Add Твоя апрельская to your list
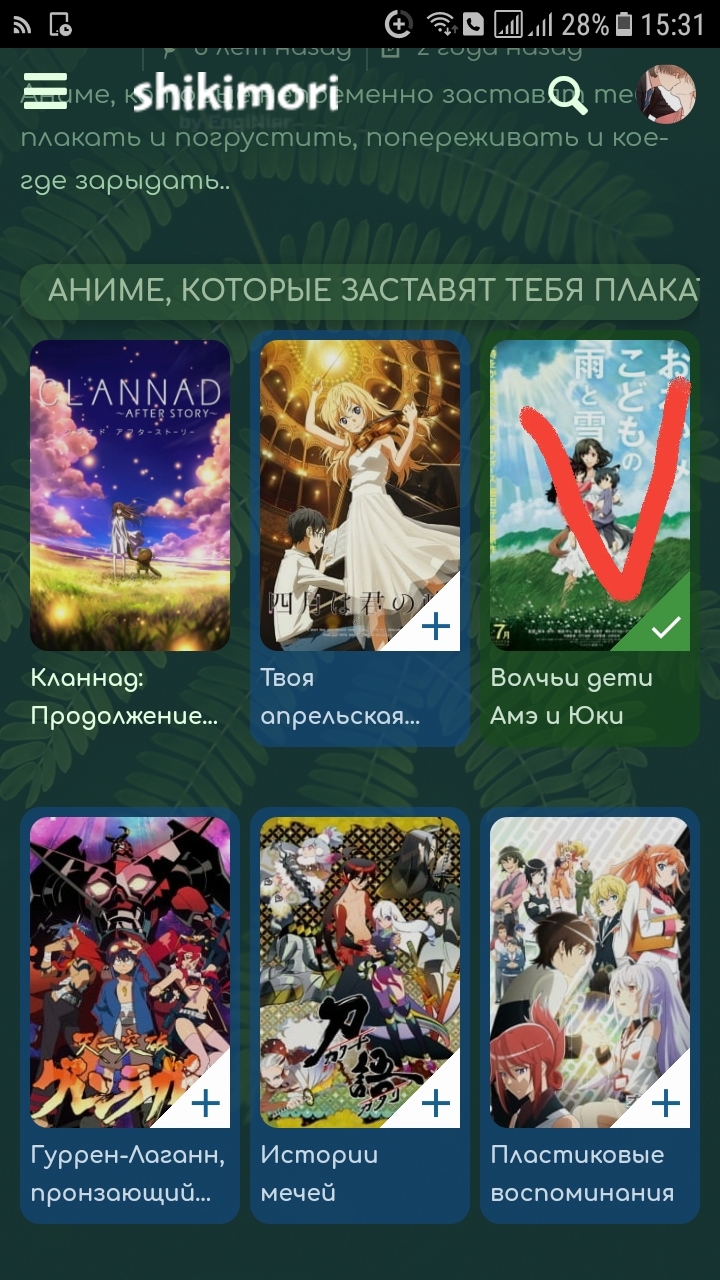The image size is (720, 1280). [436, 627]
